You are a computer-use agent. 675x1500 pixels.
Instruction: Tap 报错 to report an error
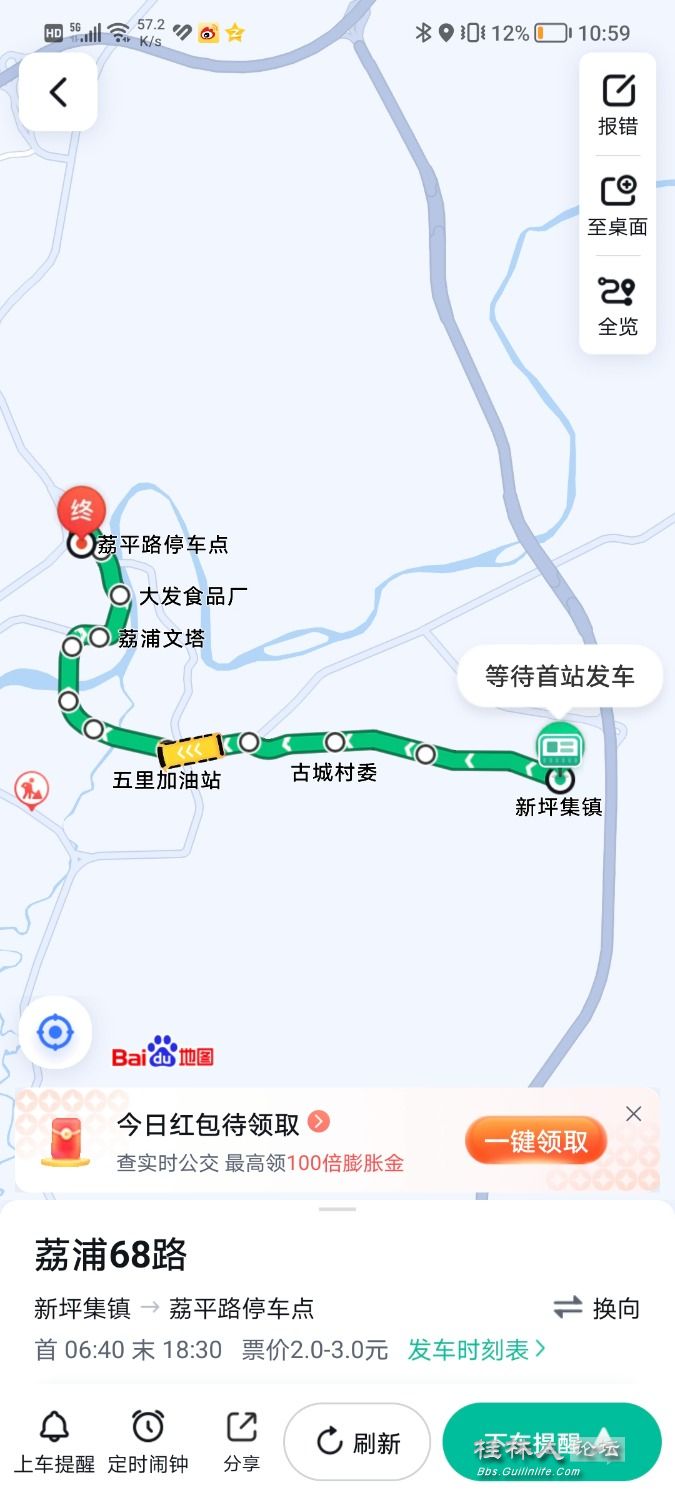(x=618, y=105)
